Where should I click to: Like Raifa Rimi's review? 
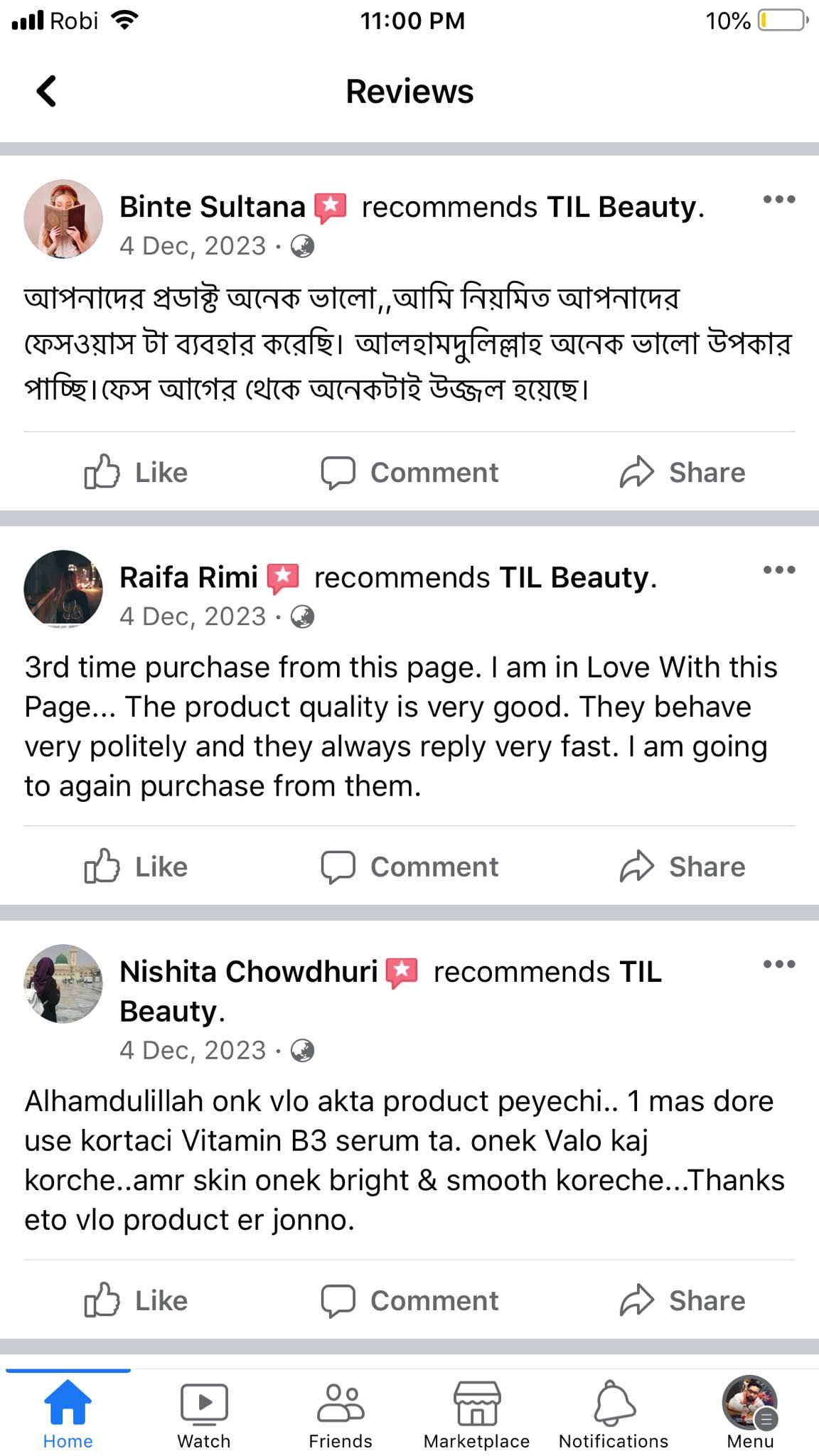(x=136, y=867)
